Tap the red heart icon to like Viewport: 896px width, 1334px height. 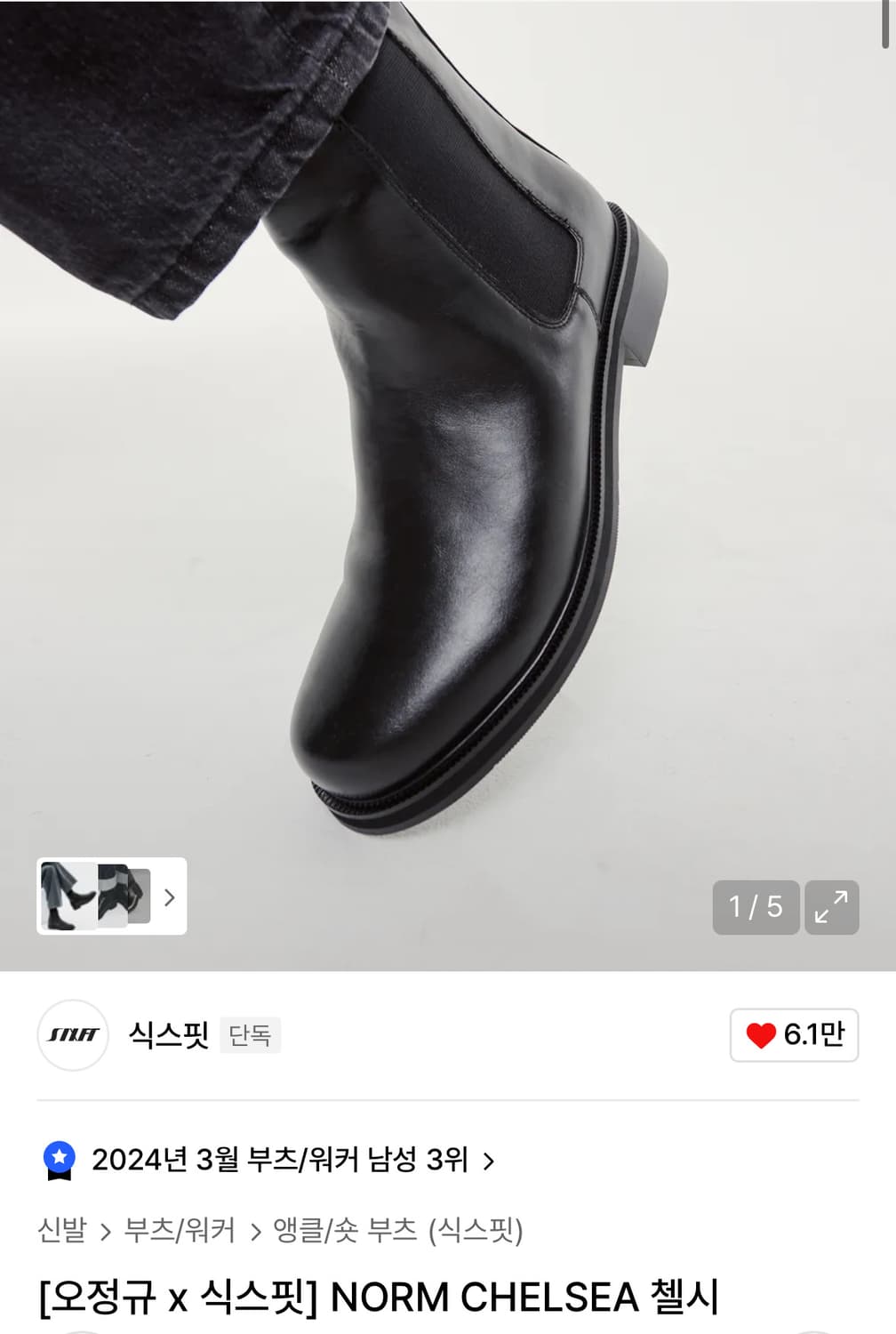(x=760, y=1035)
